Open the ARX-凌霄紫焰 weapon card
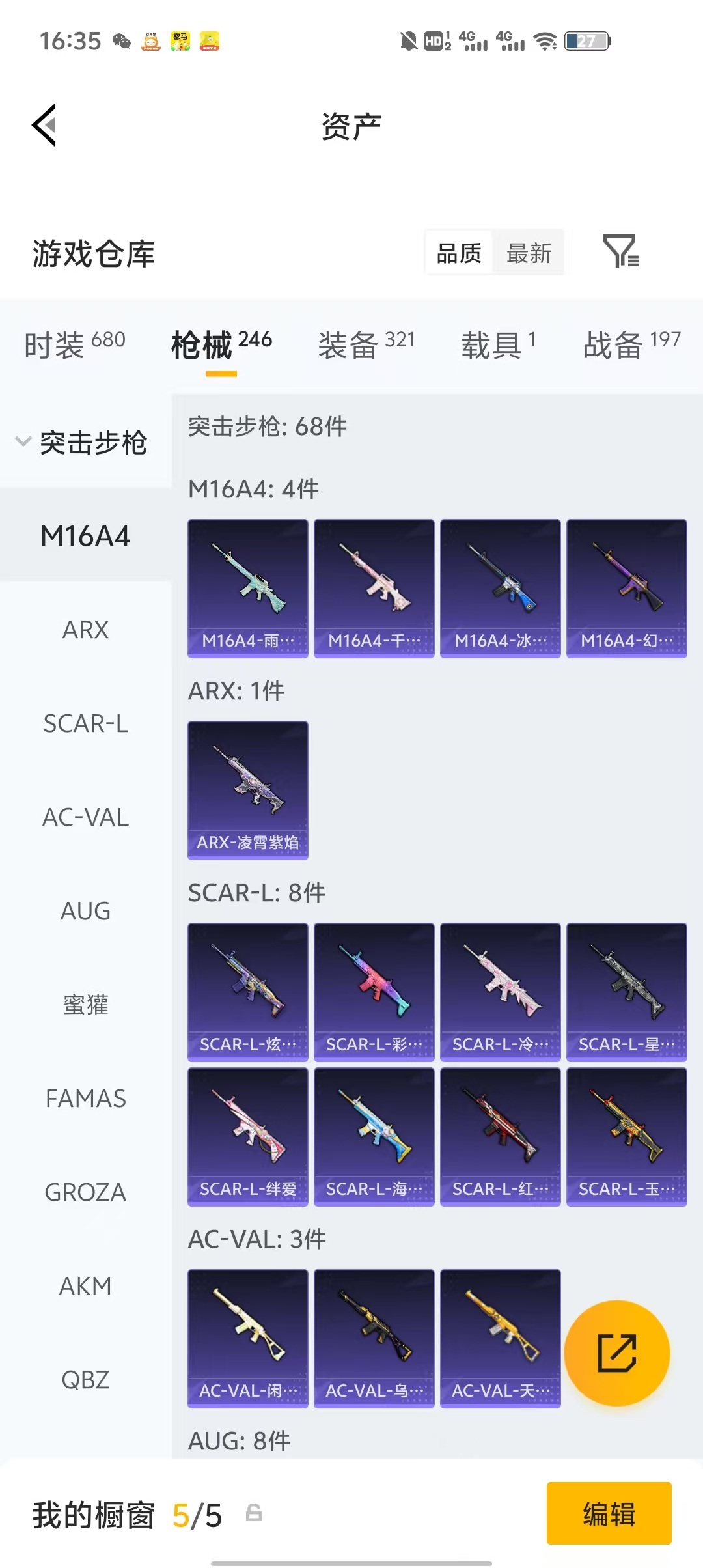The image size is (703, 1568). (247, 789)
